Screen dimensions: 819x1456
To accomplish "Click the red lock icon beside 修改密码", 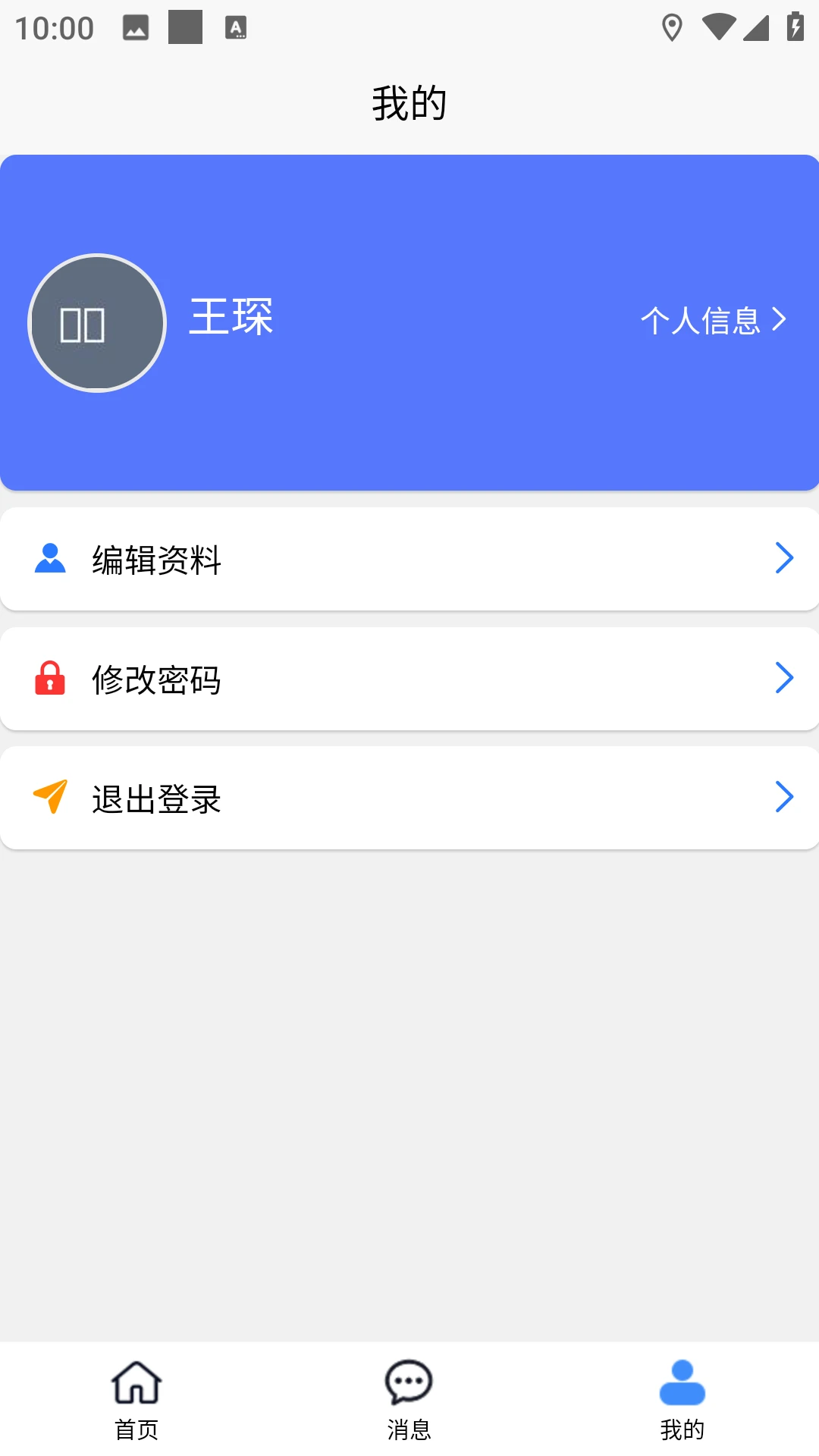I will tap(49, 679).
